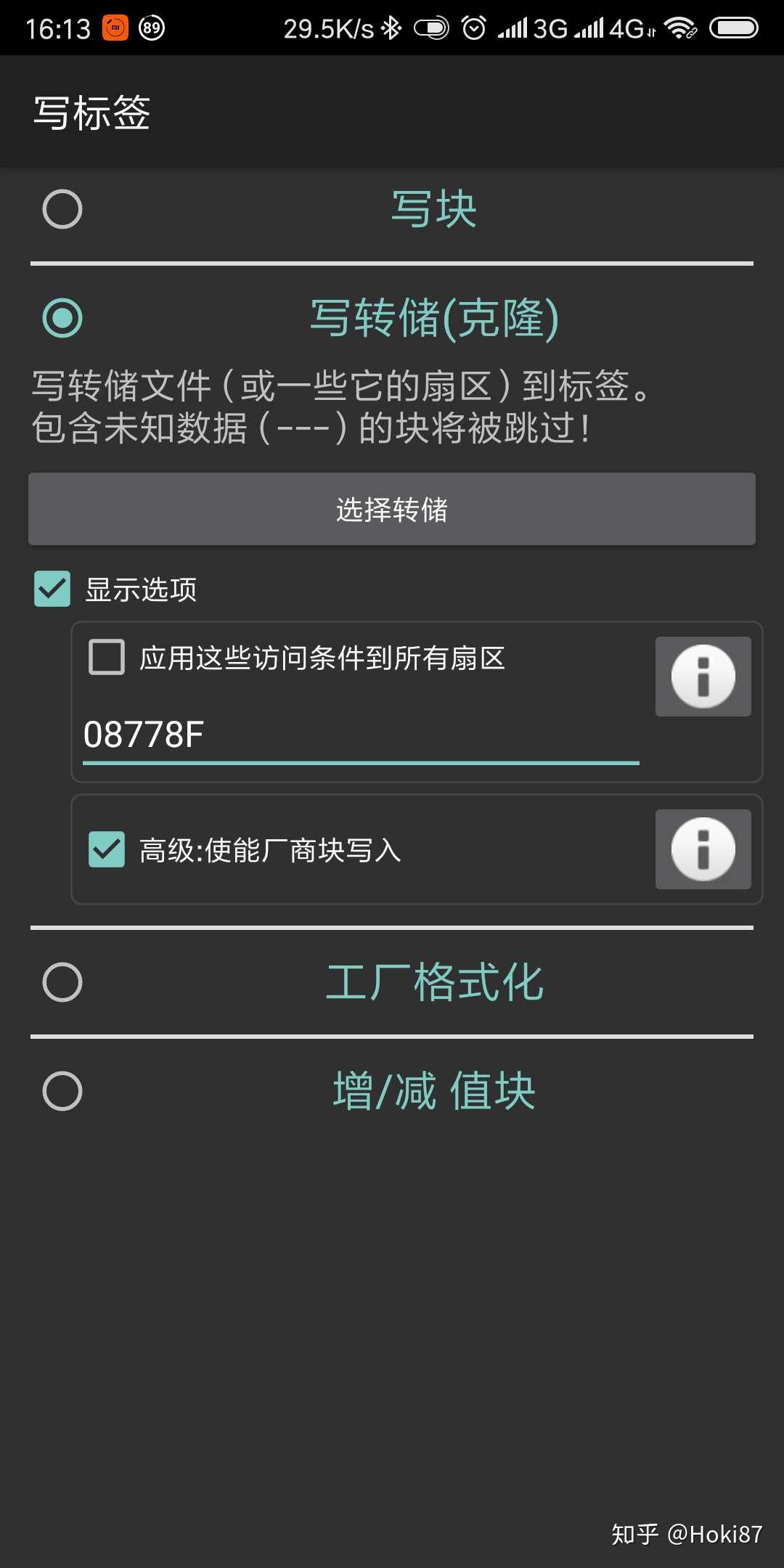Tap the 选择转储 button

click(x=392, y=509)
